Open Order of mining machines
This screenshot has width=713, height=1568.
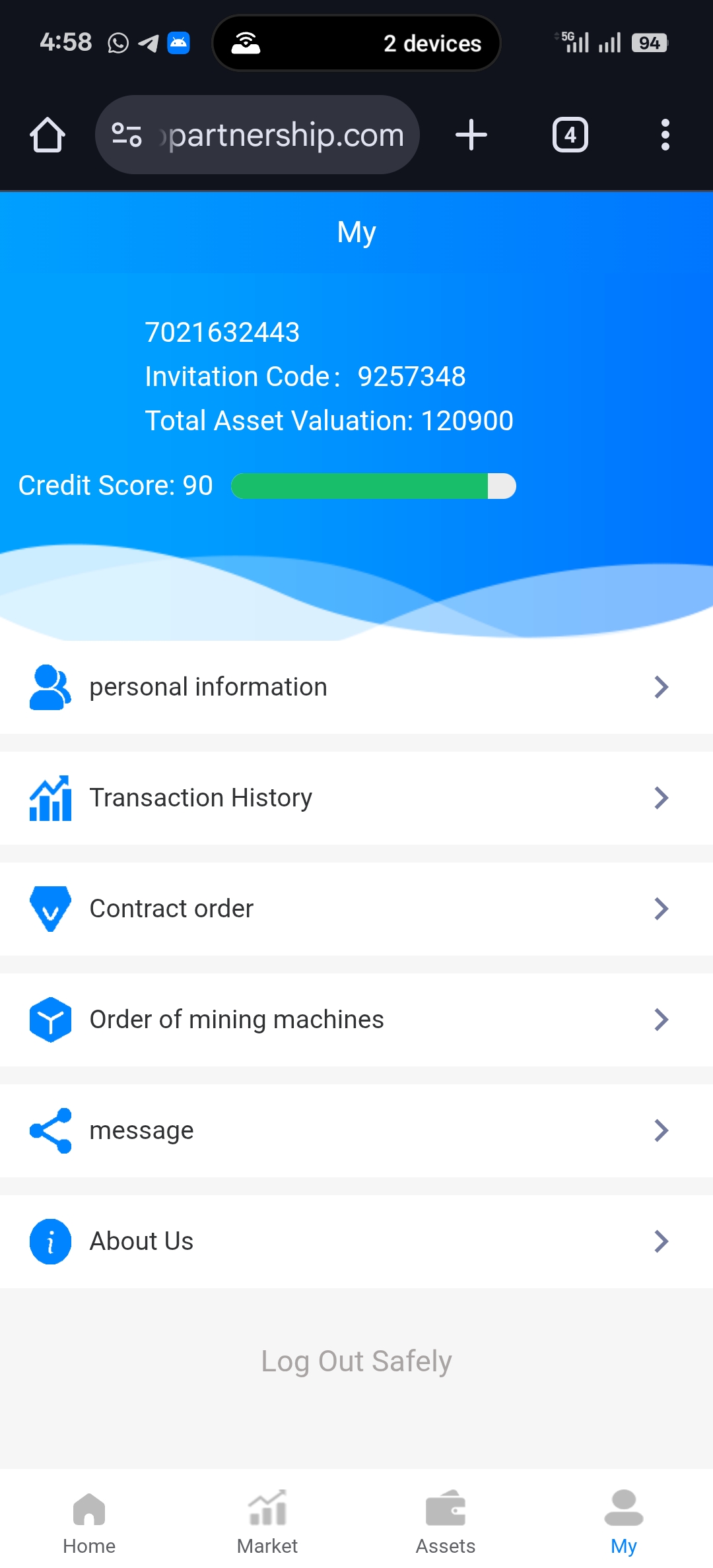[x=356, y=1020]
